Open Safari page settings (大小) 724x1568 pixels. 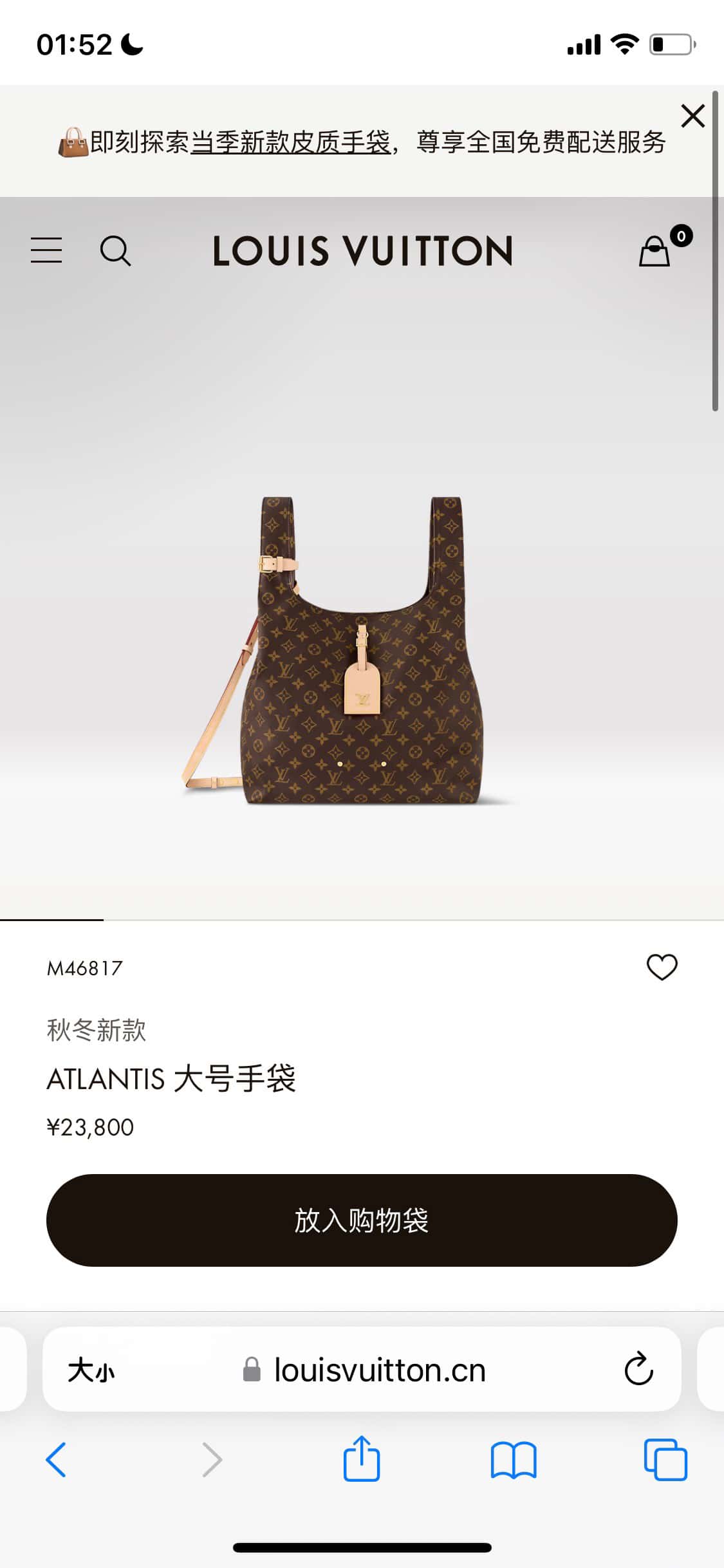(x=91, y=1370)
